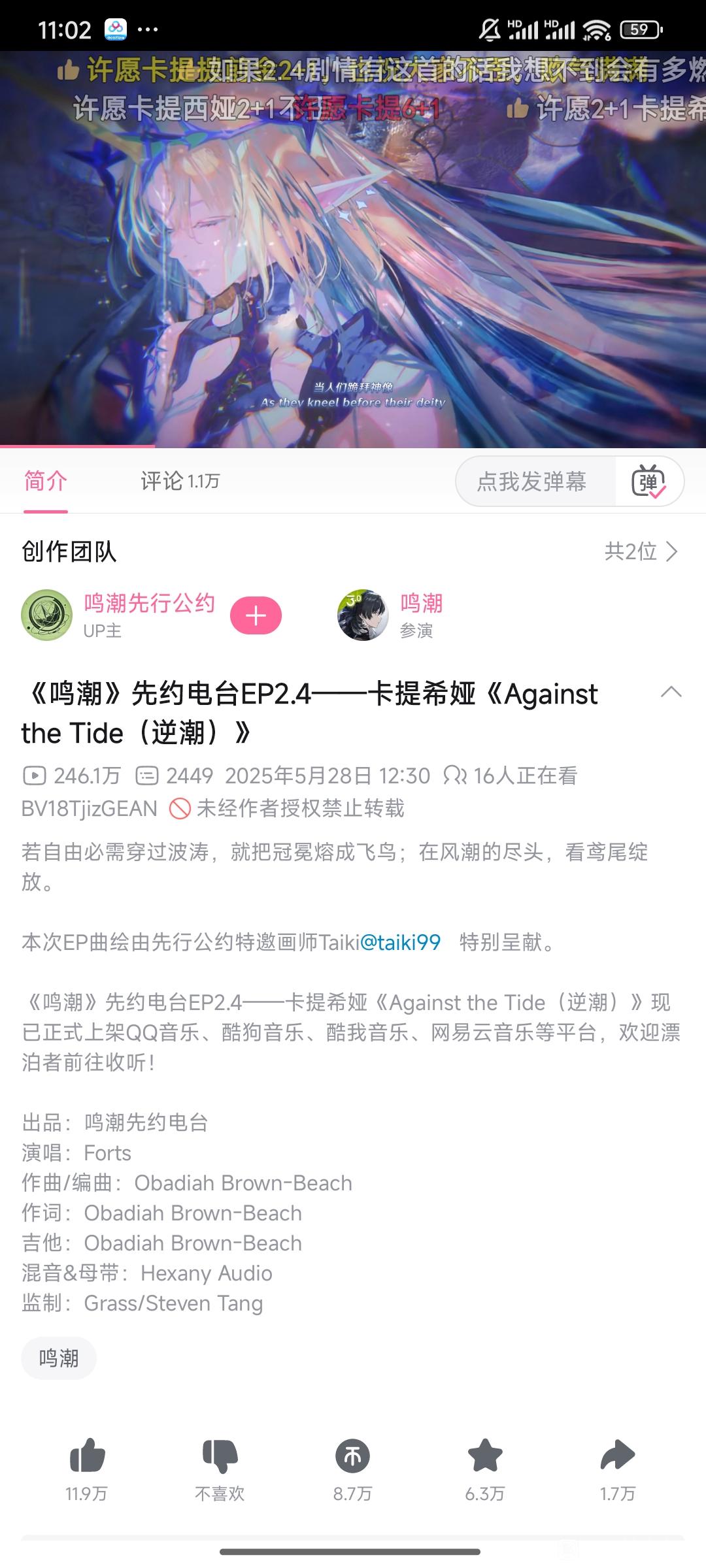The width and height of the screenshot is (706, 1568).
Task: Follow 鸣潮先行公约 with plus button
Action: coord(256,615)
